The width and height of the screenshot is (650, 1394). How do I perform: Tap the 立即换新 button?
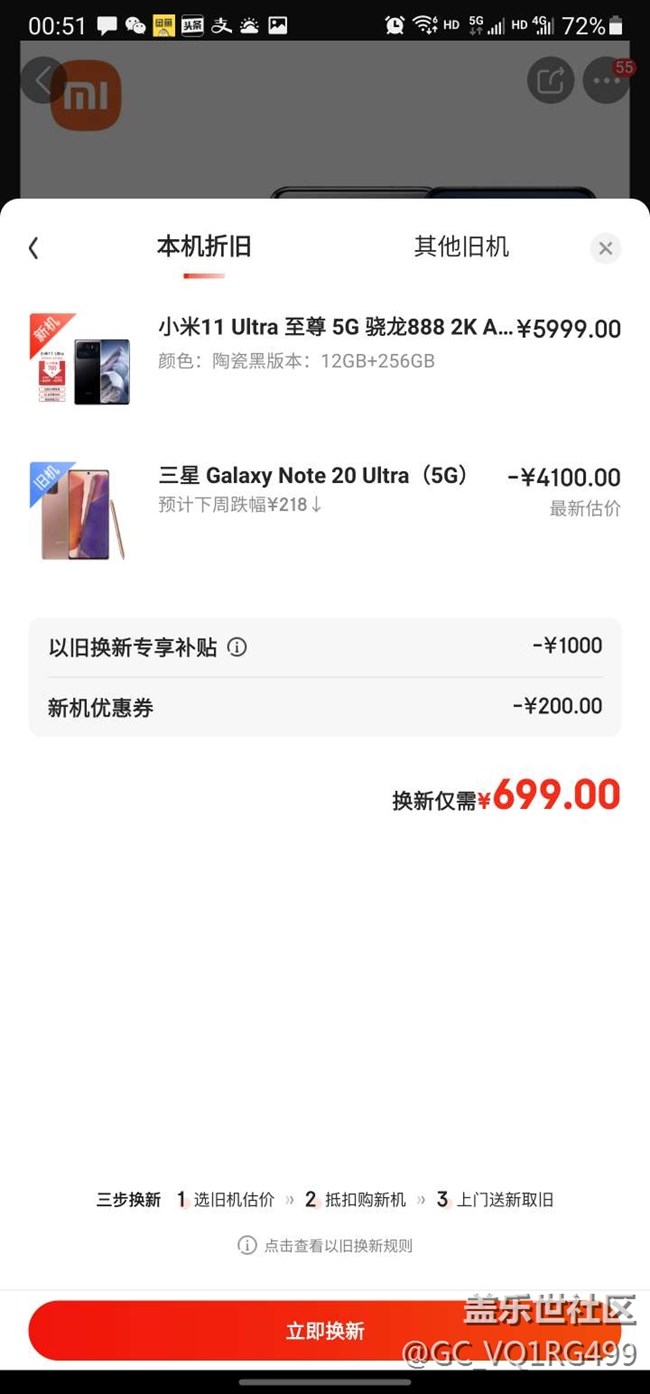pos(325,1331)
